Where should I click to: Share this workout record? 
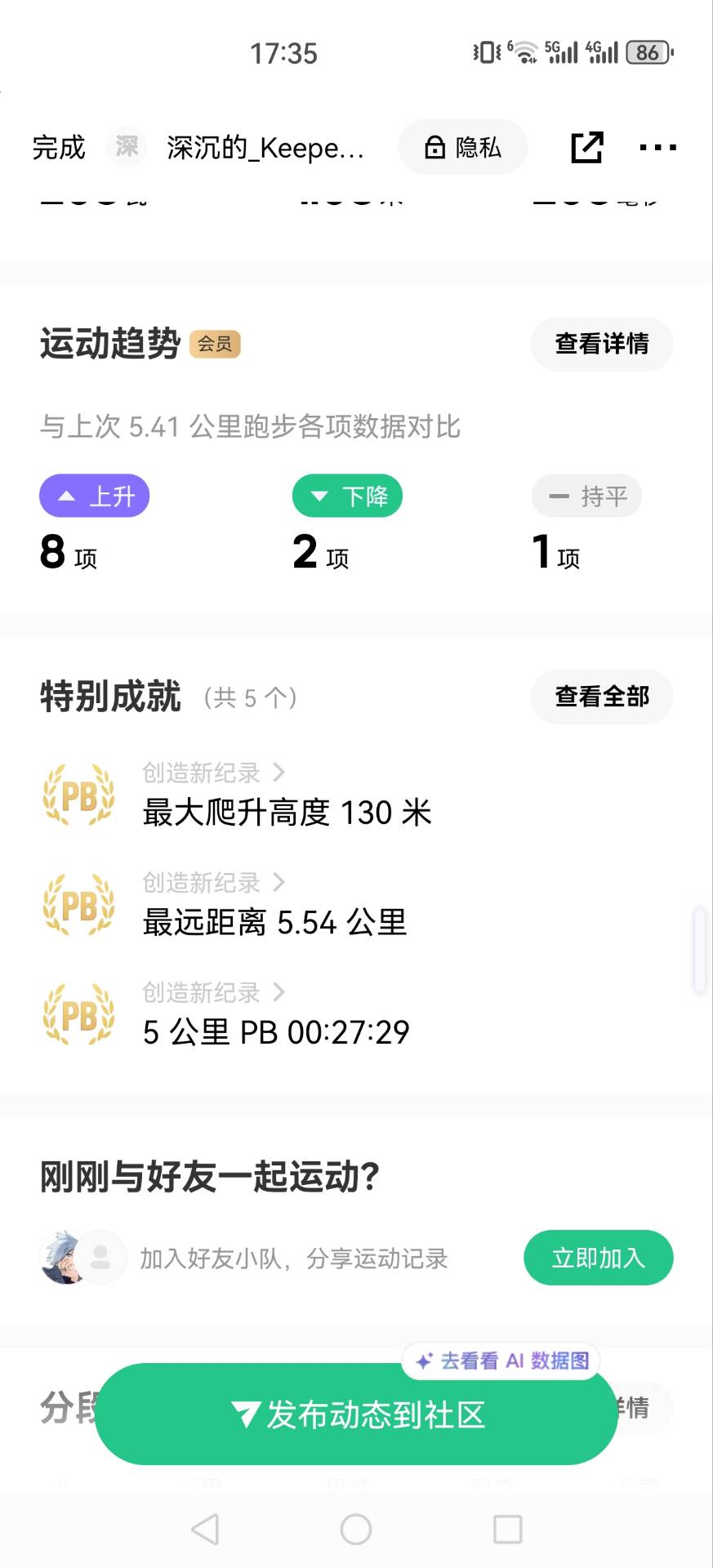[x=586, y=147]
